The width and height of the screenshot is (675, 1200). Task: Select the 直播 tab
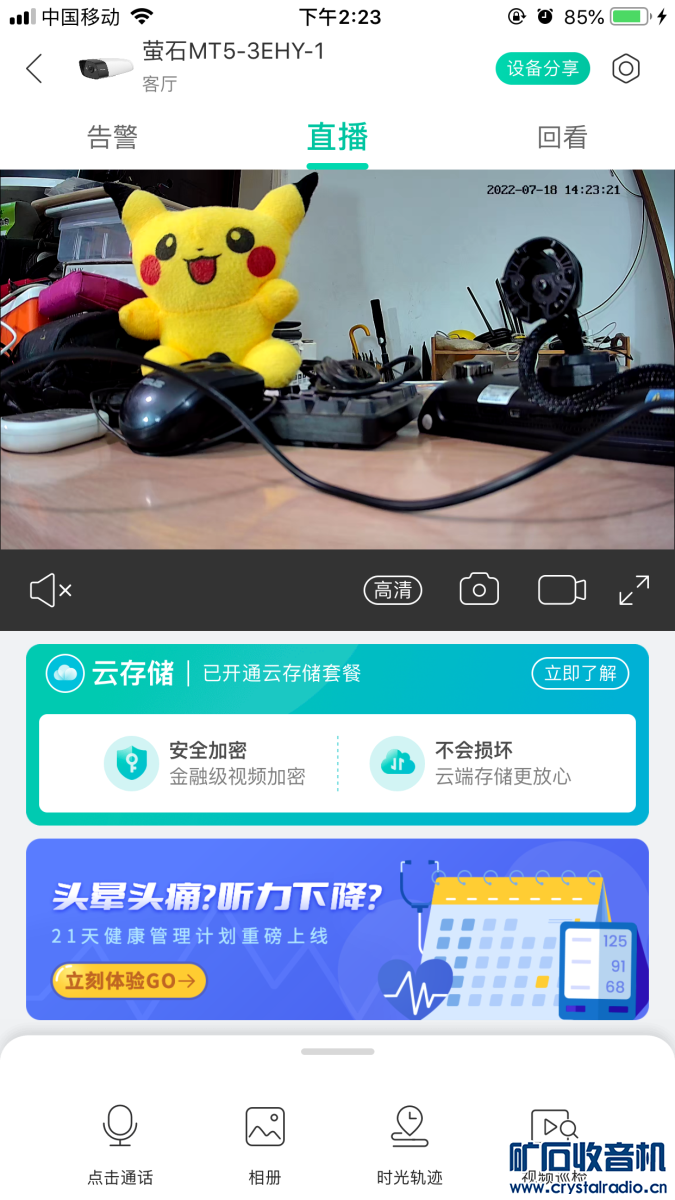click(337, 138)
